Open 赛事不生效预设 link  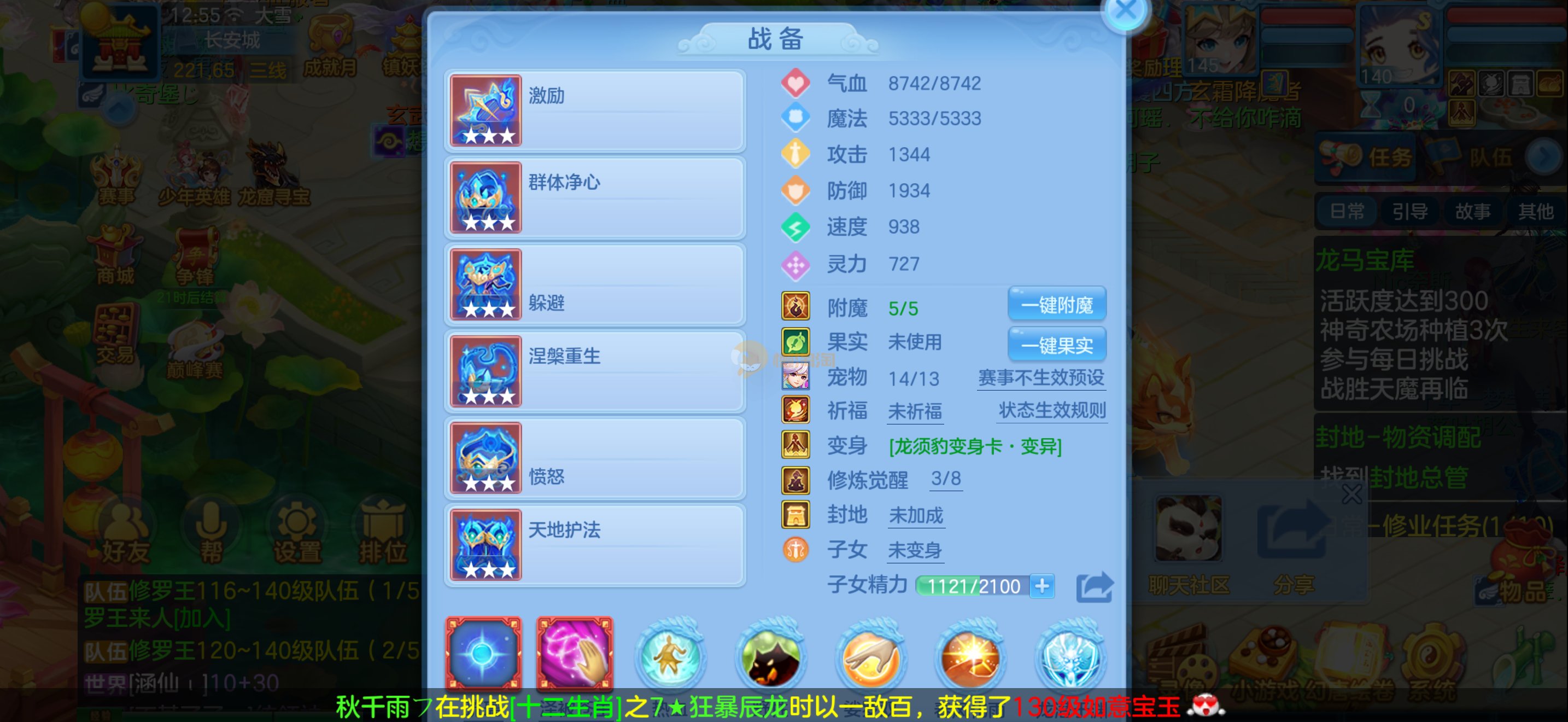point(1041,378)
